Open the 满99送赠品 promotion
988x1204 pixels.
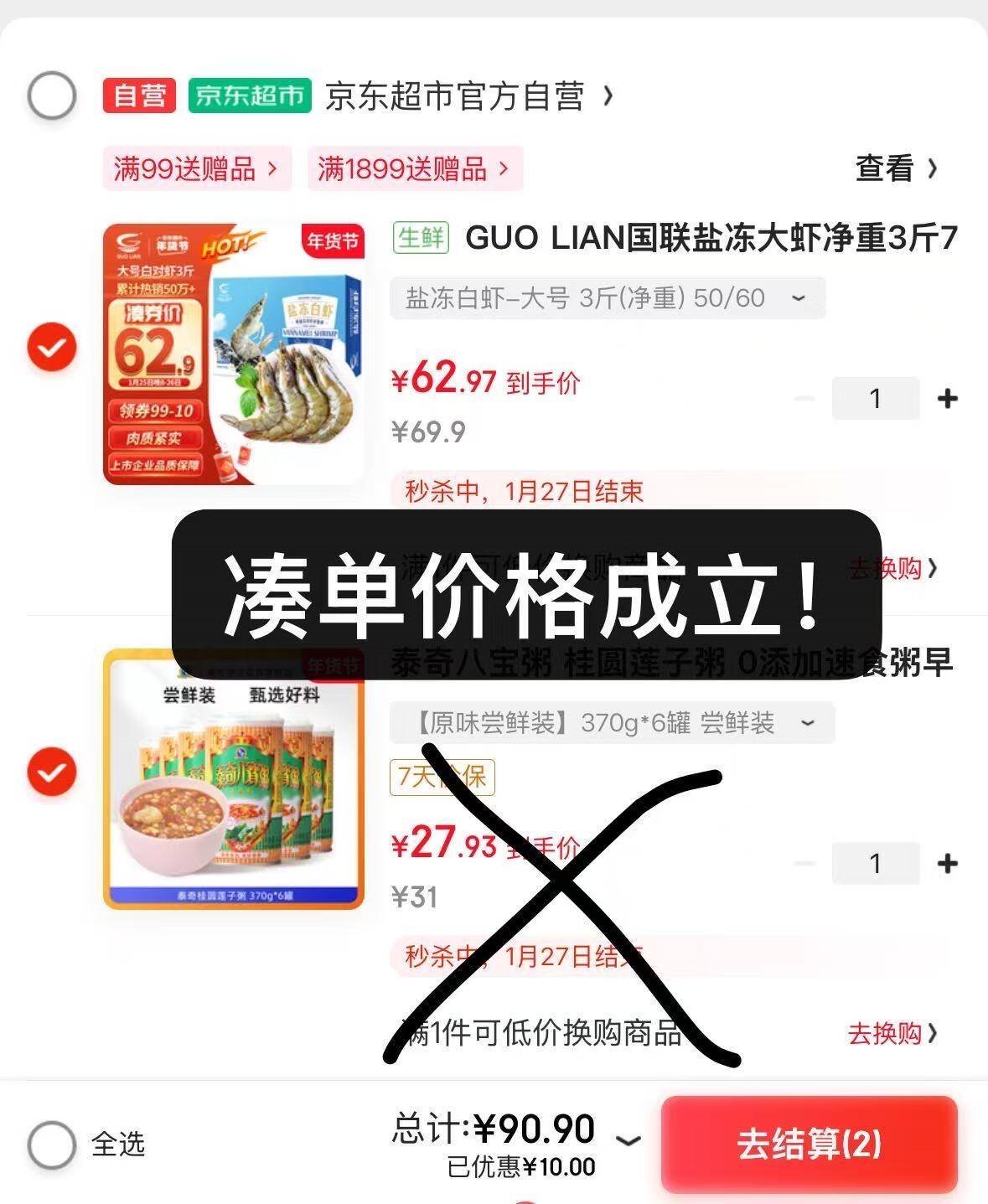pyautogui.click(x=196, y=168)
